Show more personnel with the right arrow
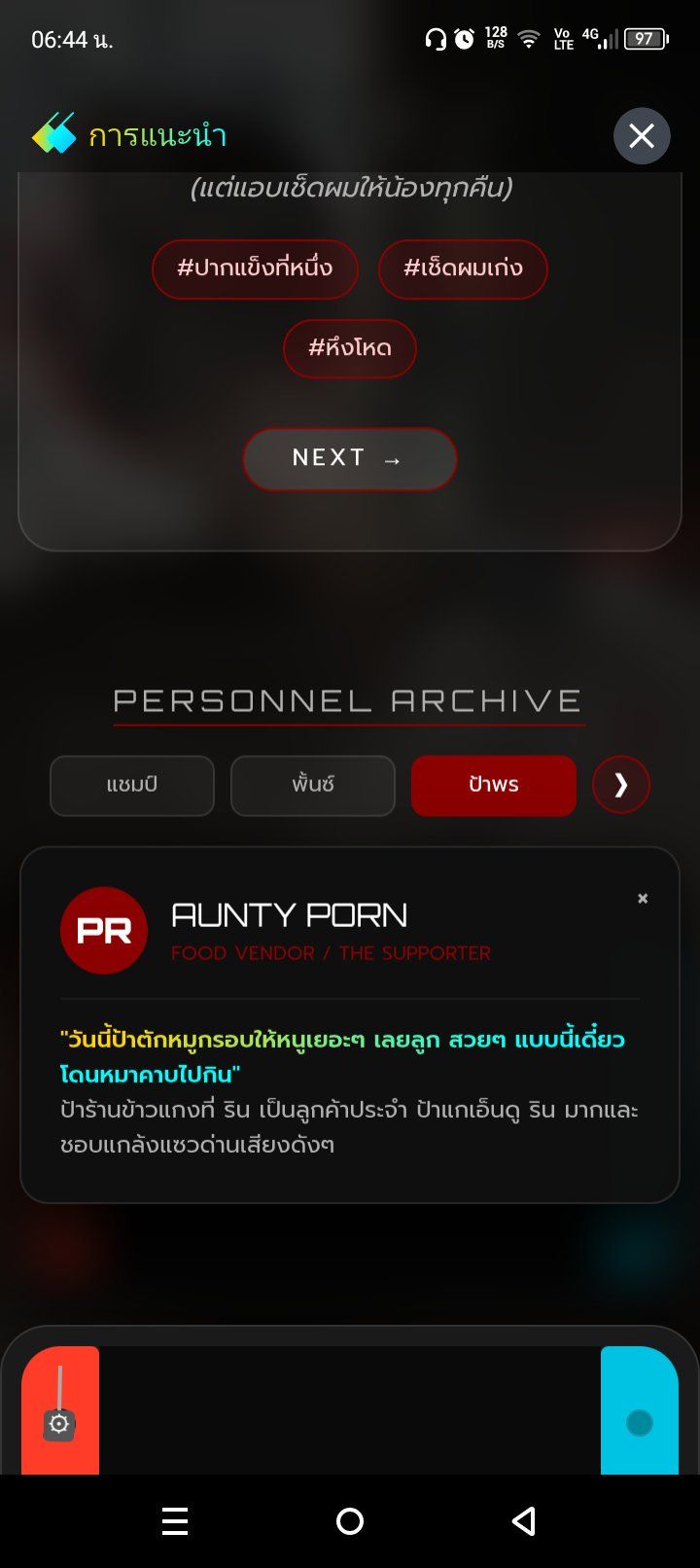This screenshot has height=1568, width=700. (x=620, y=785)
